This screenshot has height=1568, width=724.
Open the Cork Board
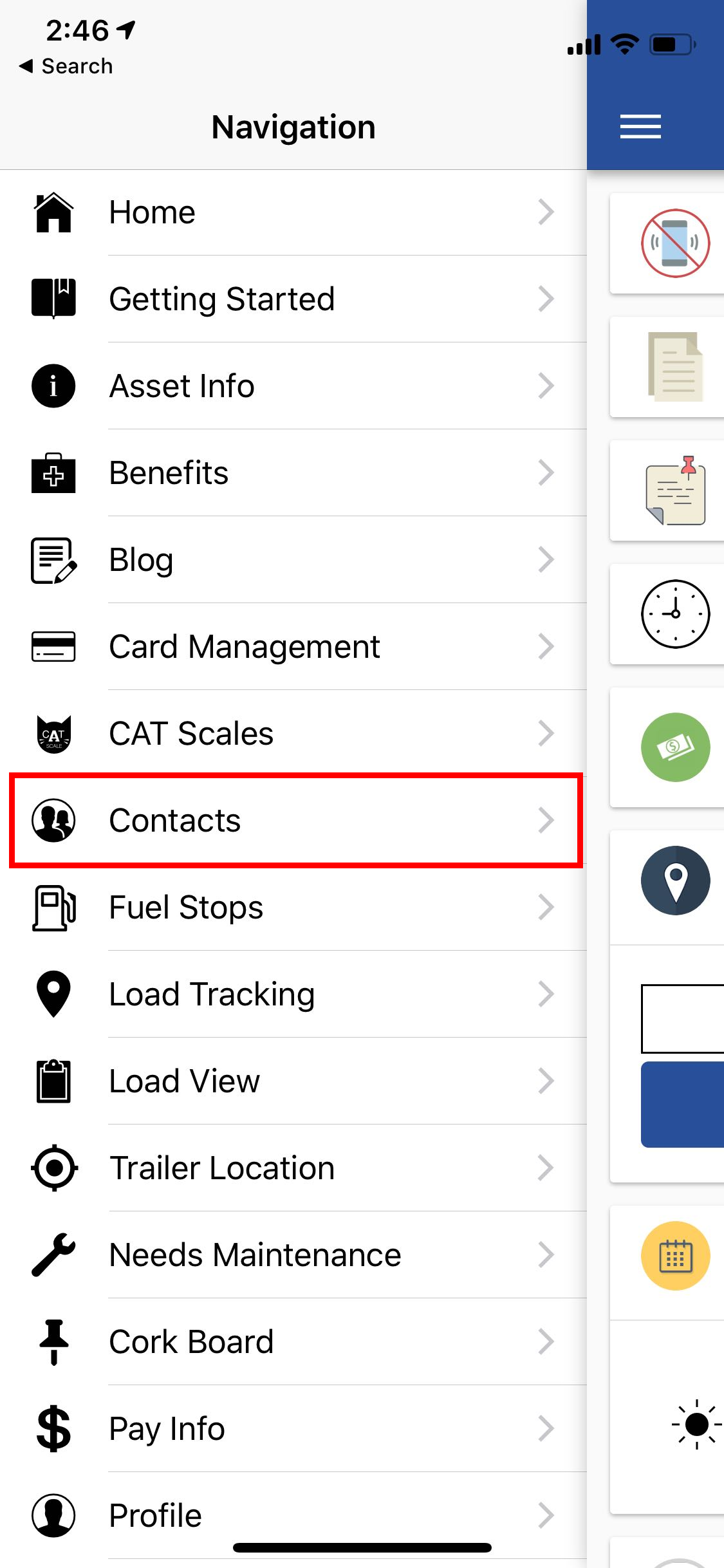(293, 1342)
